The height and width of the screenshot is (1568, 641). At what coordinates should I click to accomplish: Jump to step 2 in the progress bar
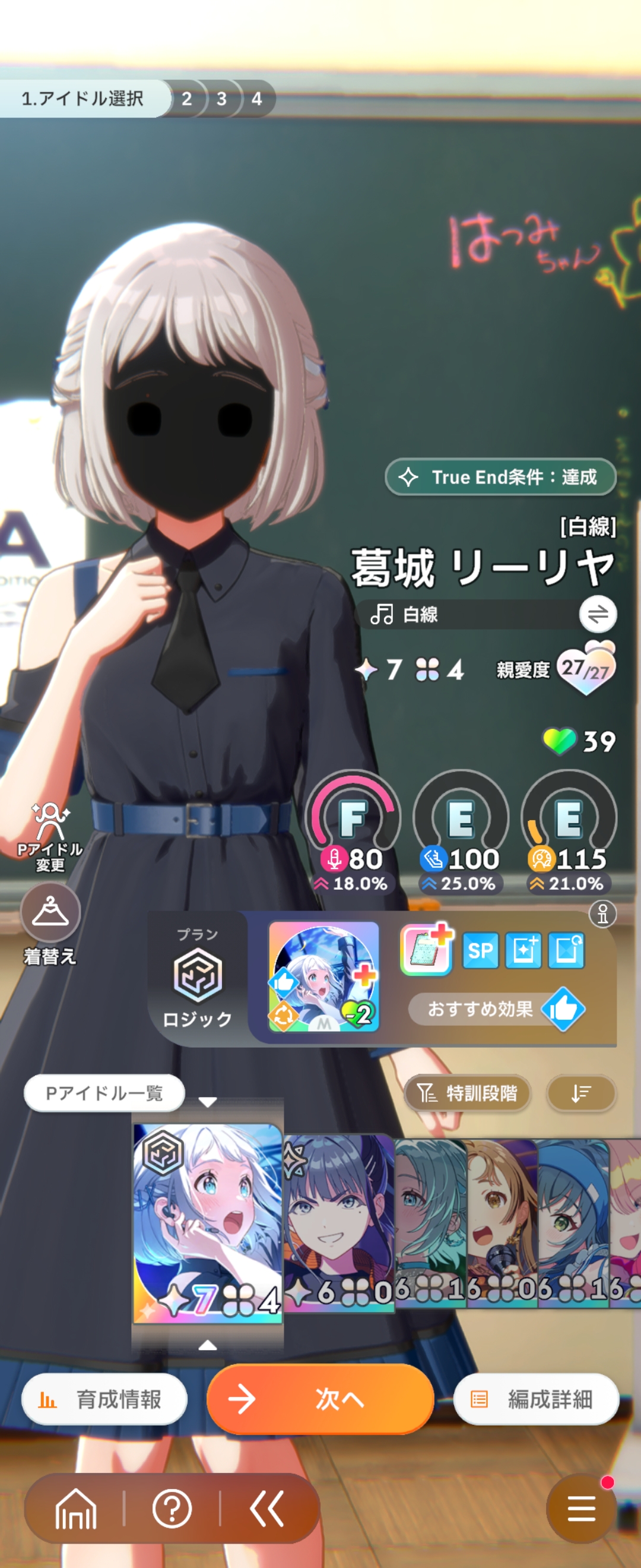point(187,99)
